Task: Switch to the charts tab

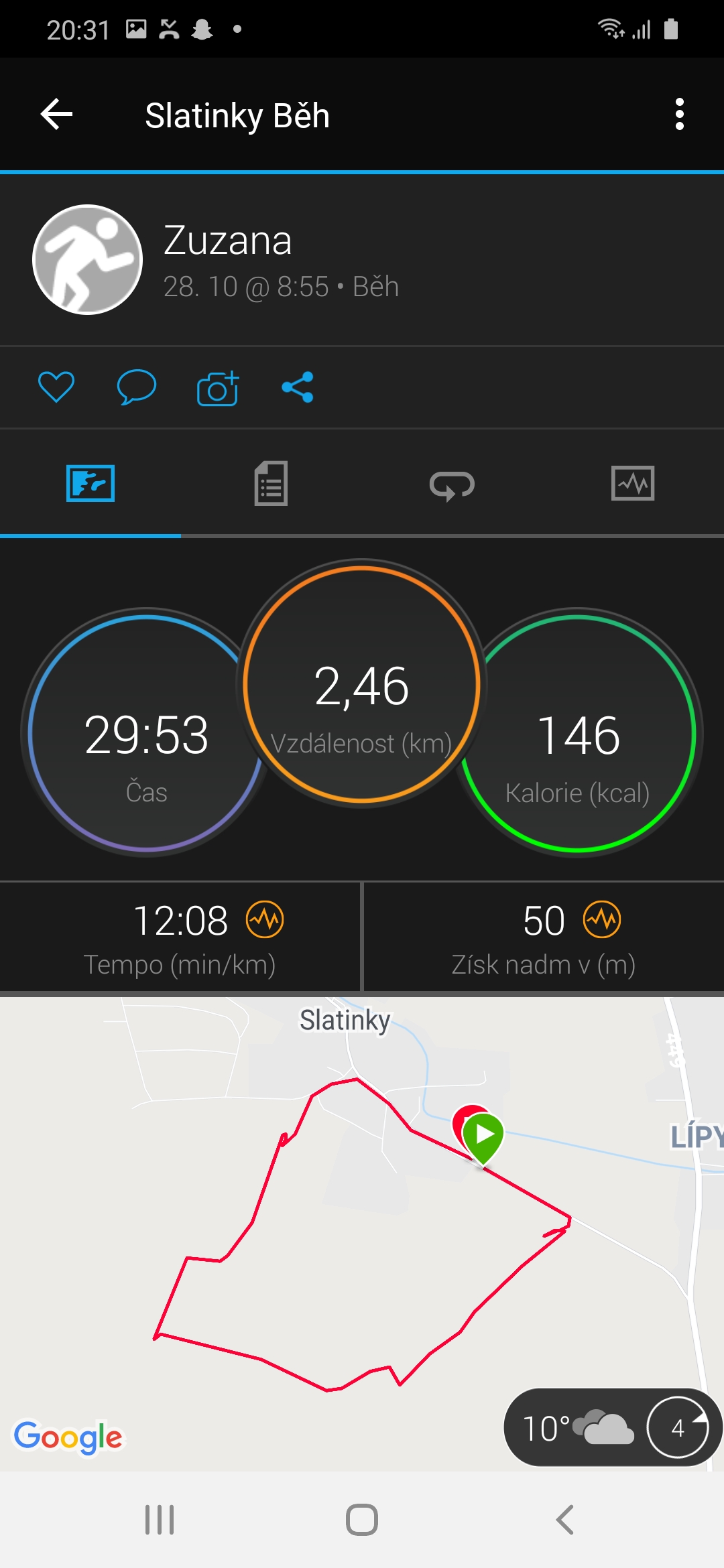Action: 633,483
